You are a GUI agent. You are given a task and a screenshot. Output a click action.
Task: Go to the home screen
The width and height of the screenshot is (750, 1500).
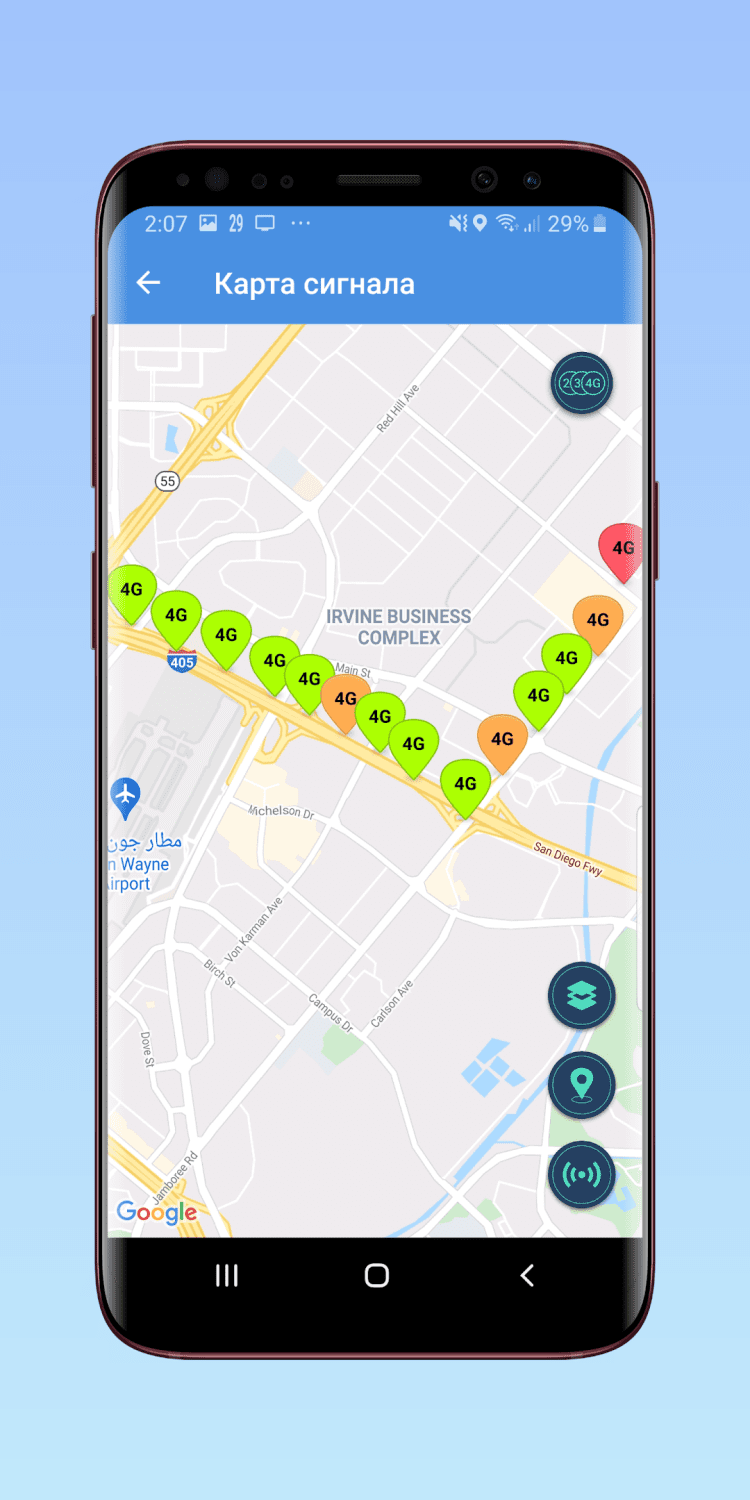click(376, 1275)
